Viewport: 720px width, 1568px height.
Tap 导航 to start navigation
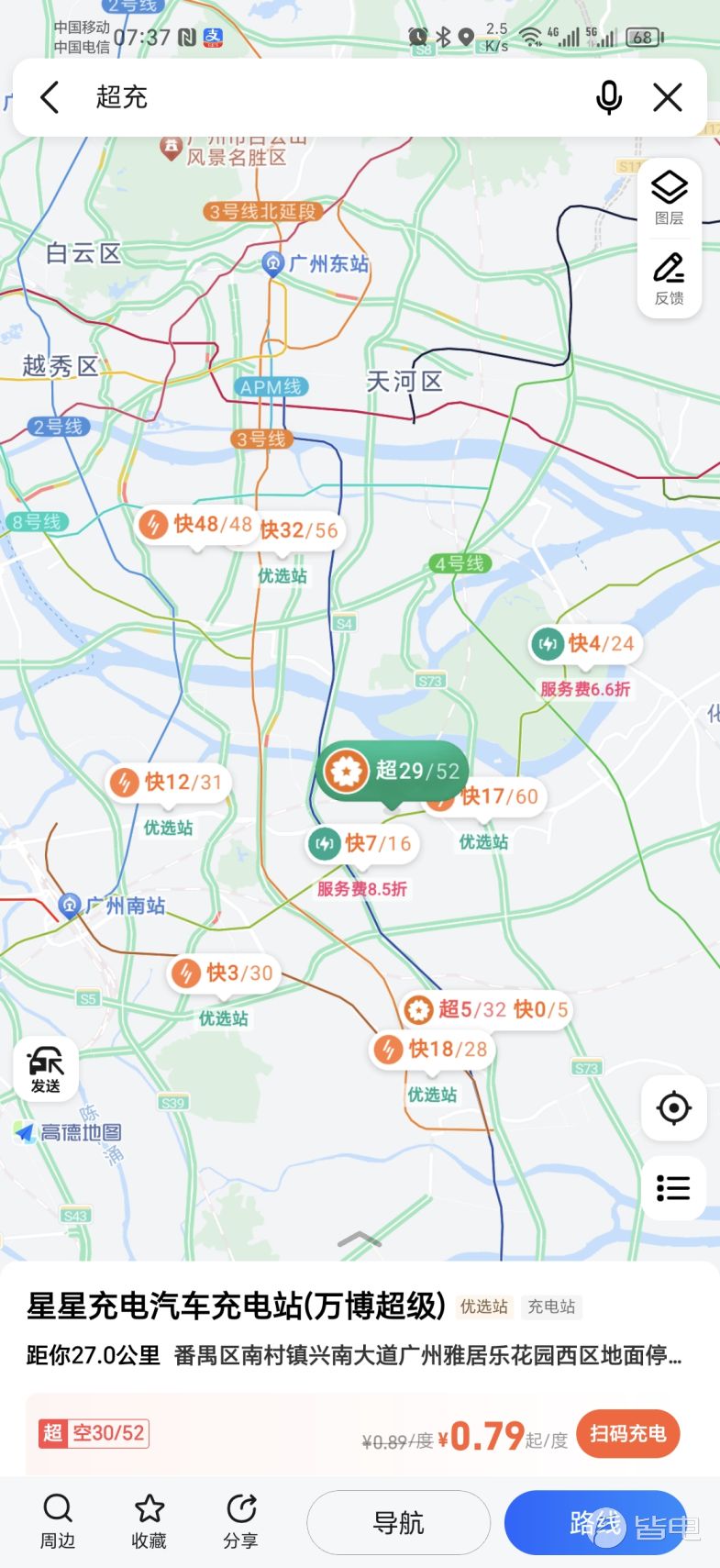tap(398, 1523)
